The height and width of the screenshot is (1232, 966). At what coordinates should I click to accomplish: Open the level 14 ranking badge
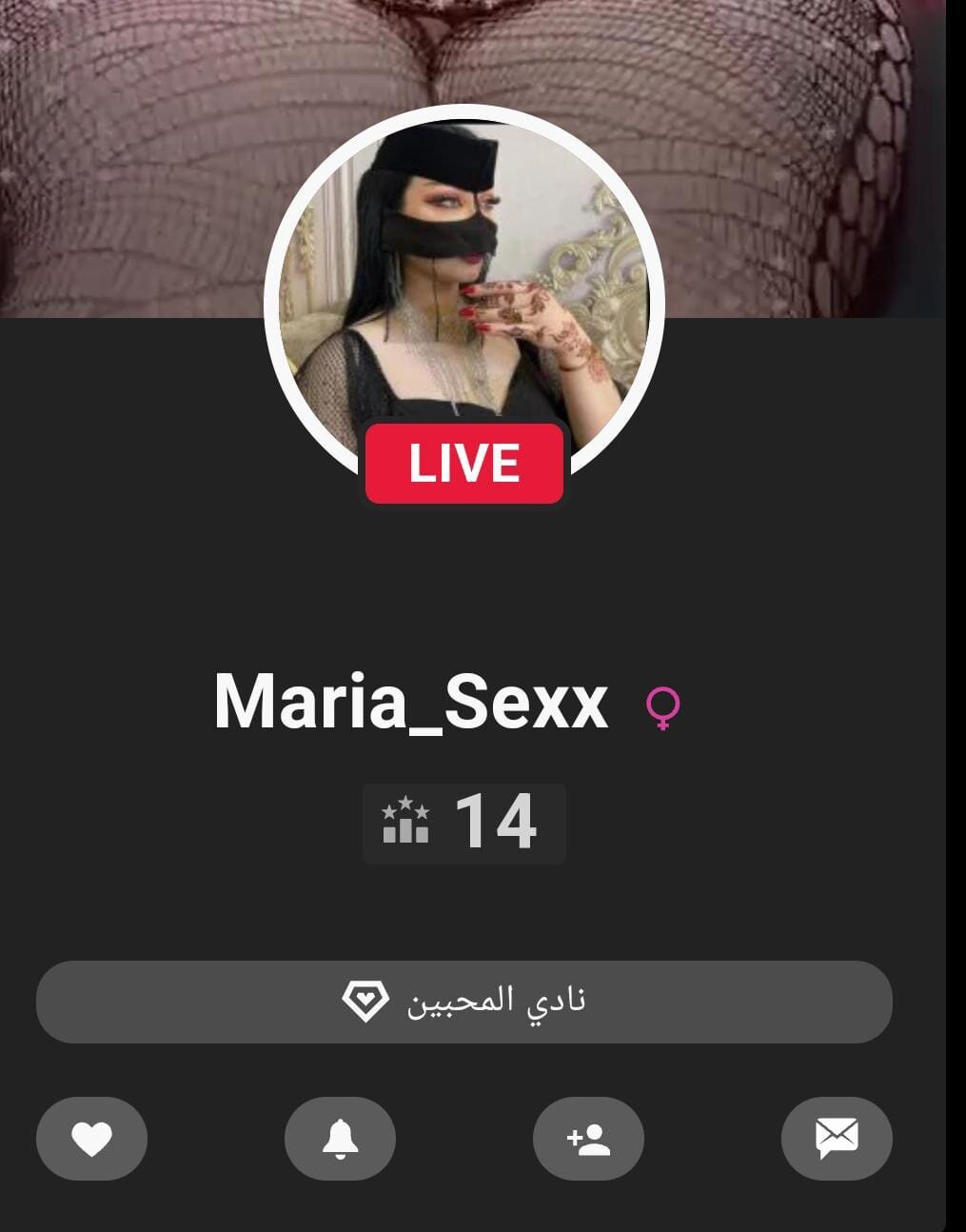coord(463,823)
